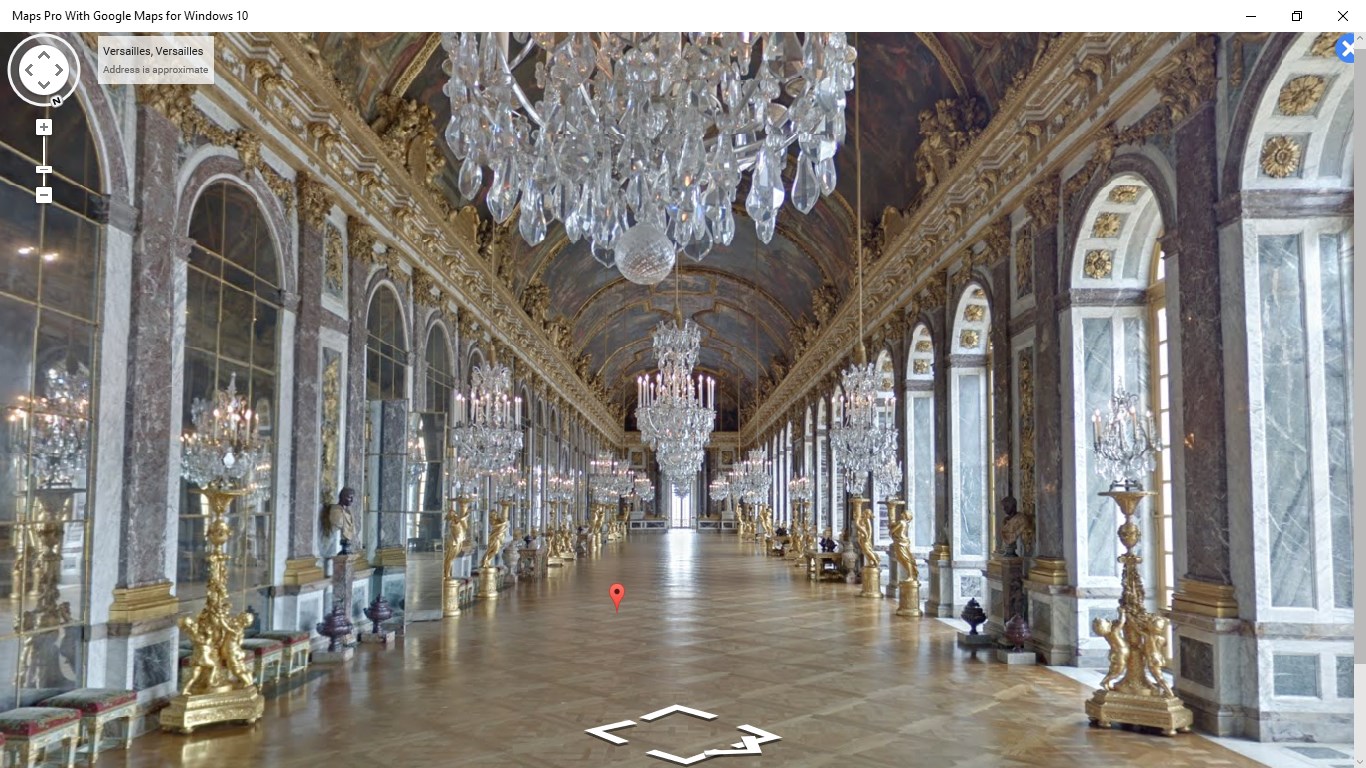The width and height of the screenshot is (1366, 768).
Task: Move forward along the hall using the floor arrow
Action: 680,713
